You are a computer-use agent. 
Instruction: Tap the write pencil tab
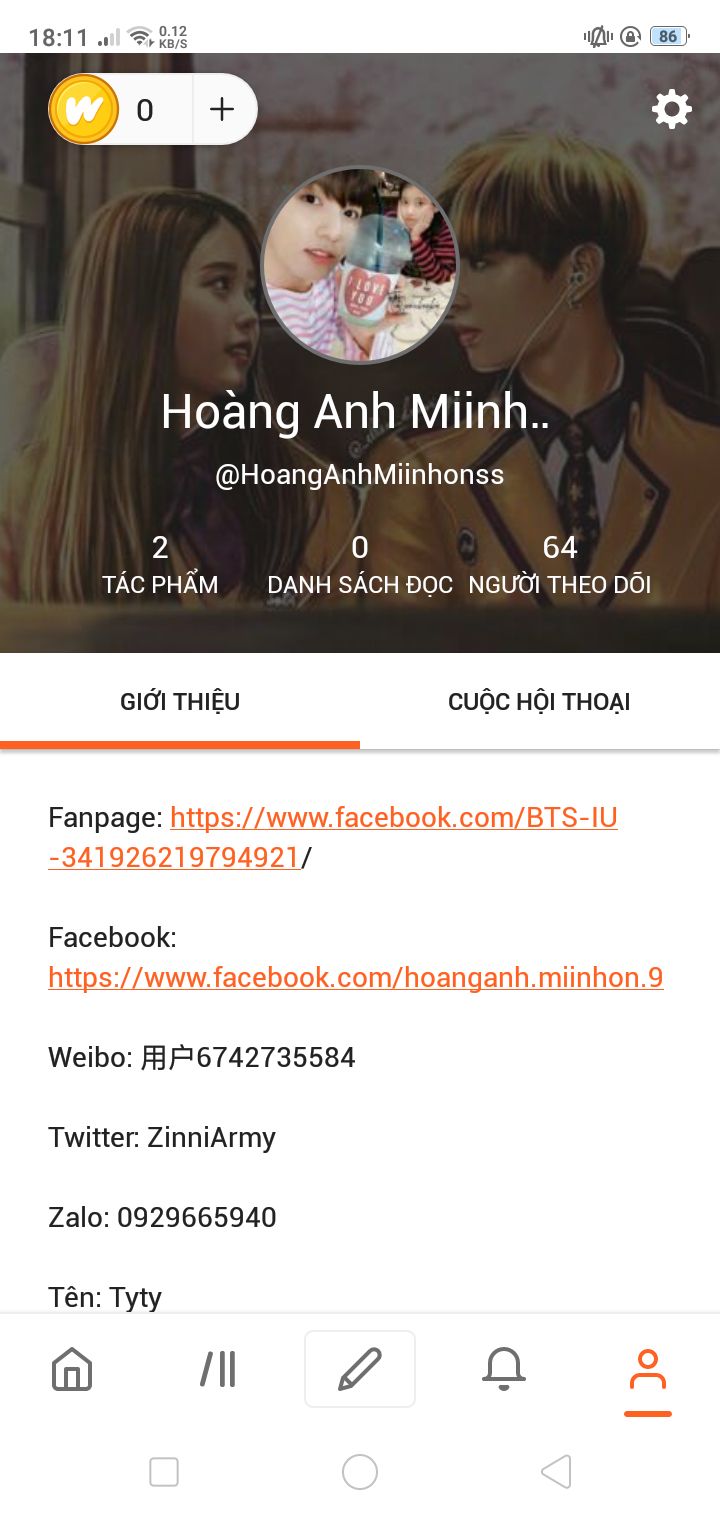coord(360,1369)
